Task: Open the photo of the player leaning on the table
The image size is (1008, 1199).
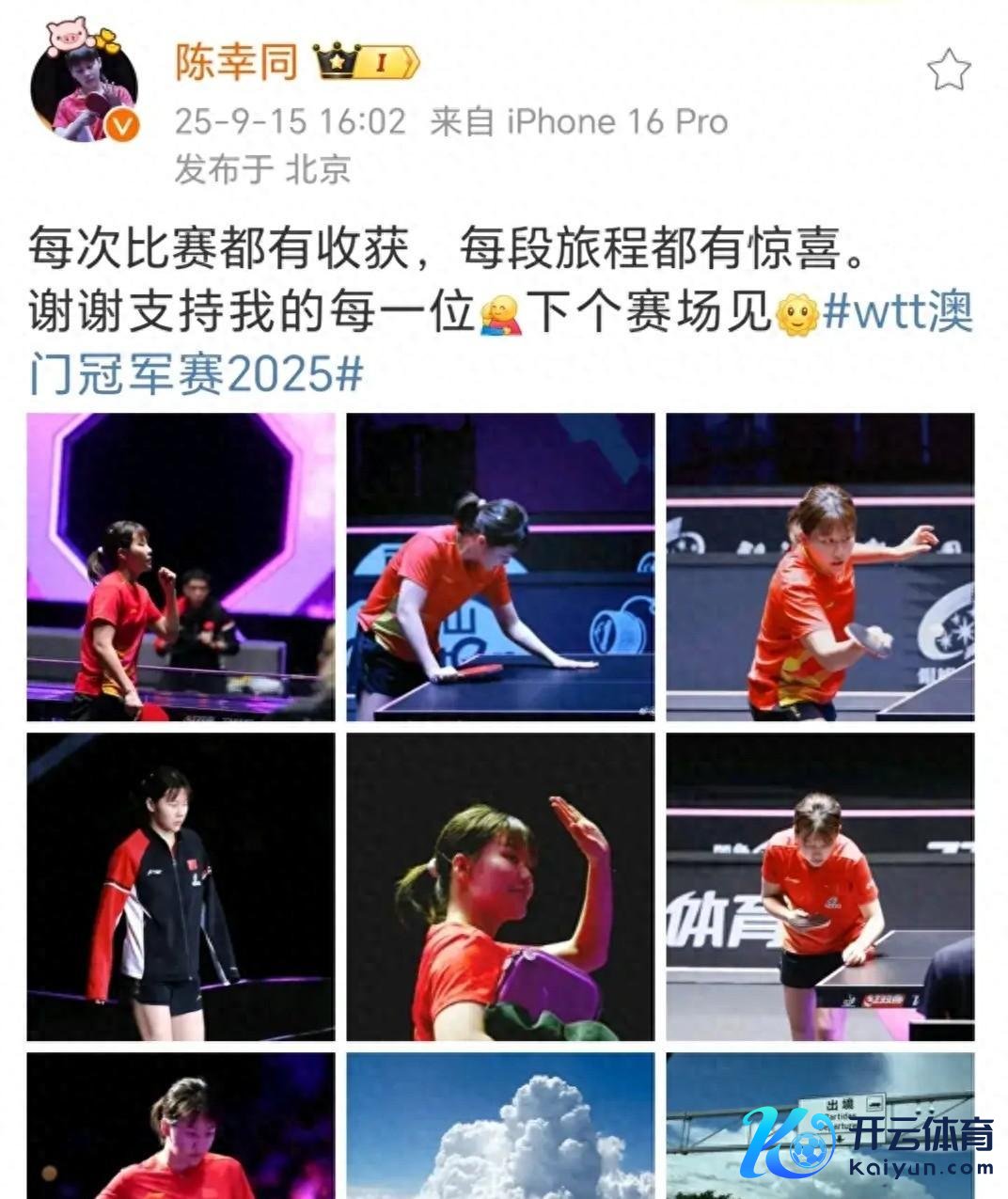Action: coord(500,567)
